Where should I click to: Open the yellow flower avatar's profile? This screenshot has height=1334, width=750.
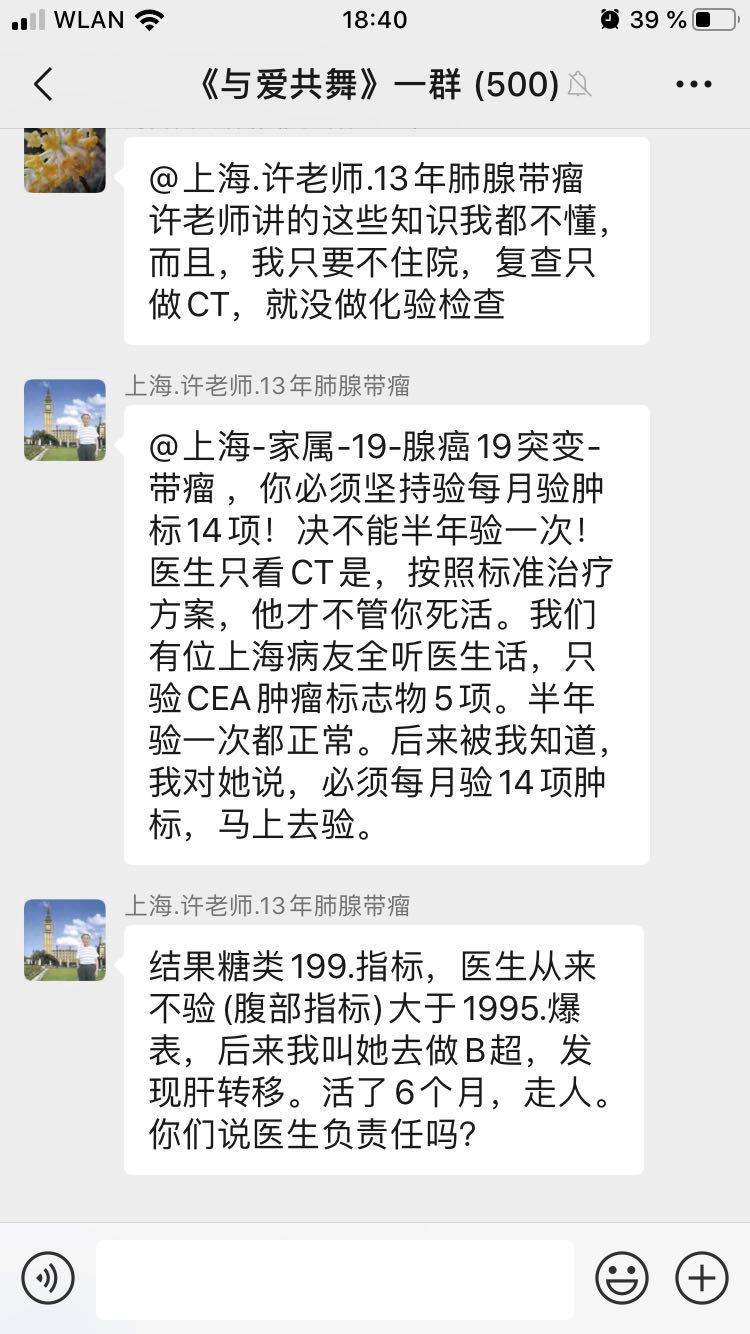click(x=65, y=160)
